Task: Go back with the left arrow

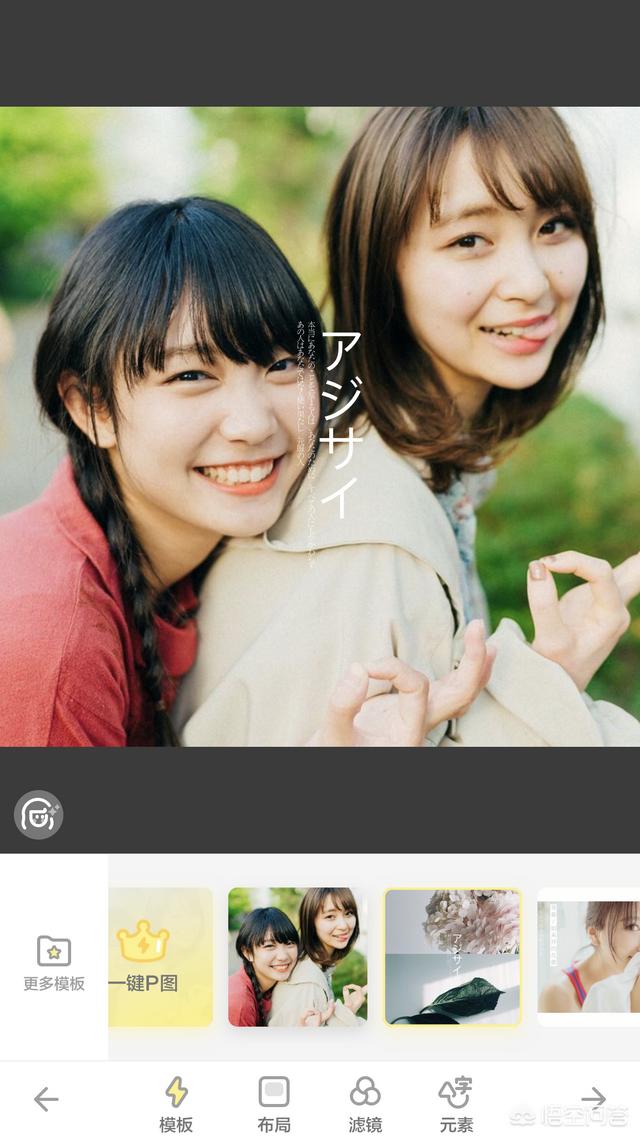Action: [x=46, y=1100]
